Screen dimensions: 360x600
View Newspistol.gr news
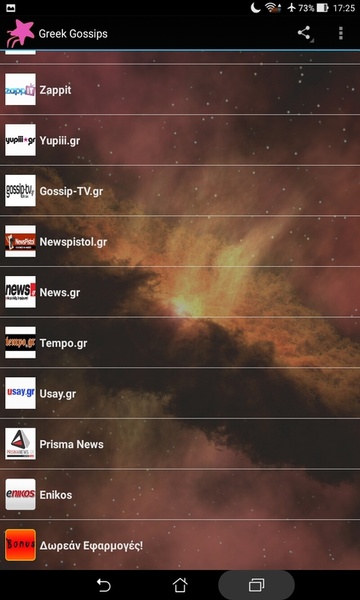point(180,241)
